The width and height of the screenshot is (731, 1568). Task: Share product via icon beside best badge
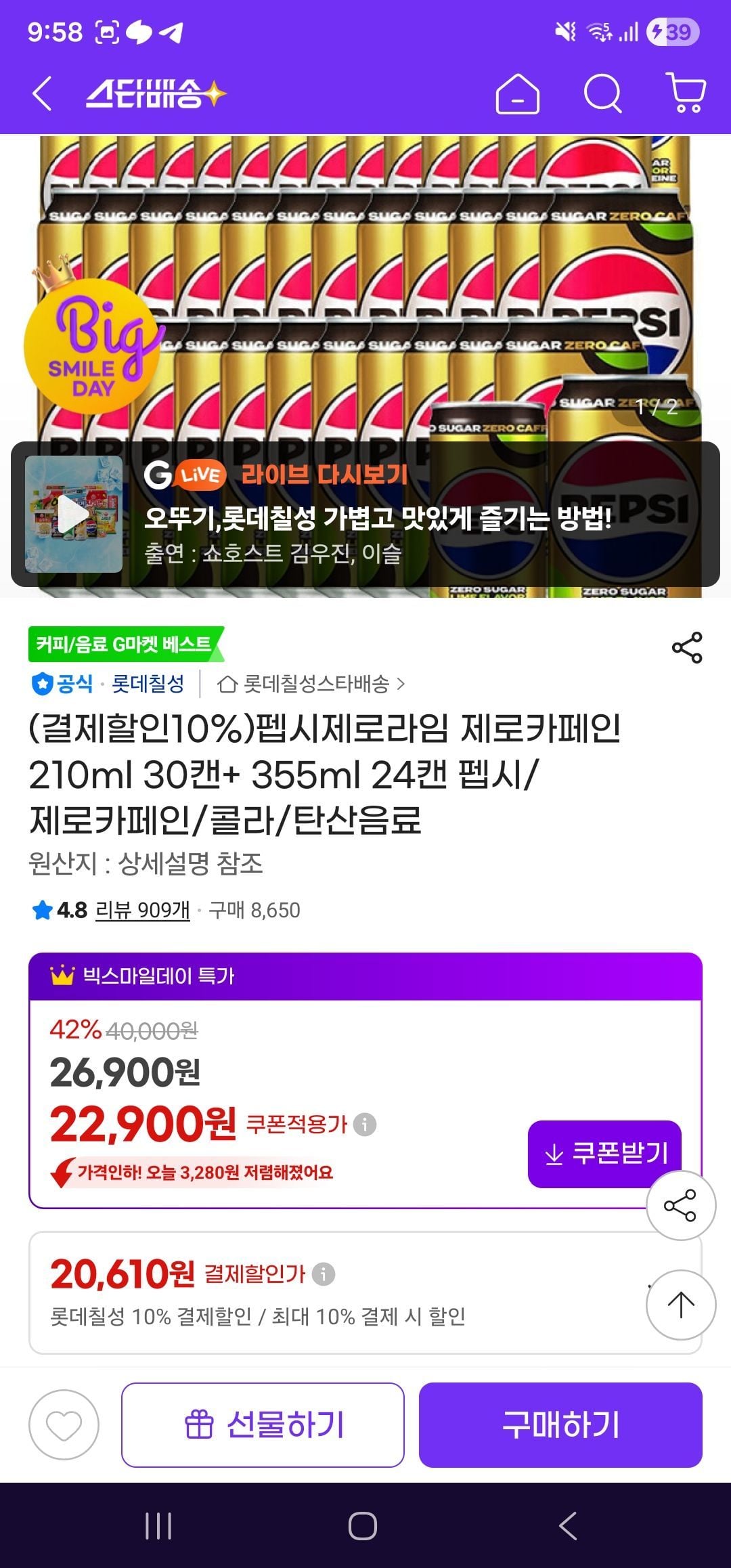coord(687,648)
